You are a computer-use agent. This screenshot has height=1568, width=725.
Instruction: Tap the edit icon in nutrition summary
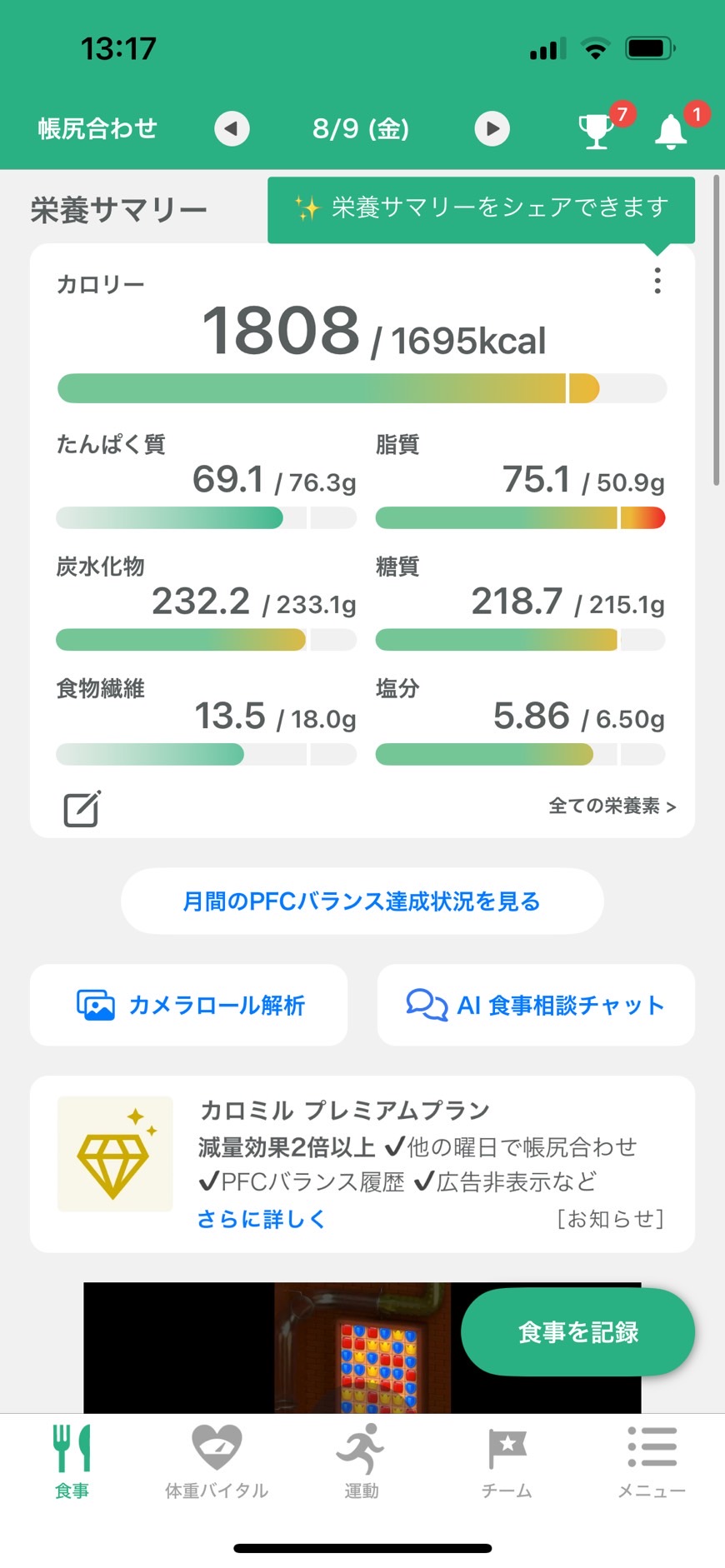82,808
